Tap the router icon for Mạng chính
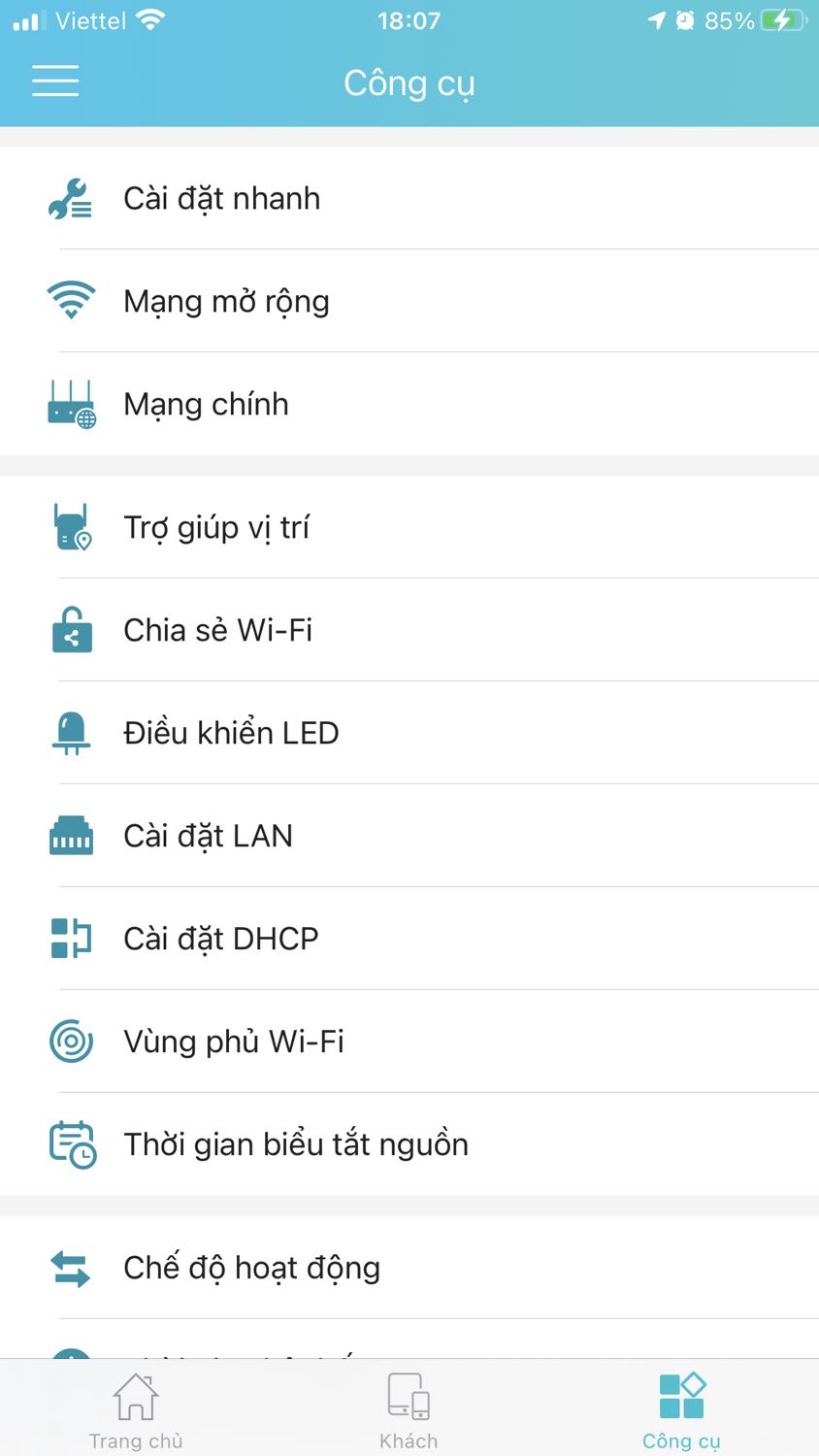 tap(69, 404)
